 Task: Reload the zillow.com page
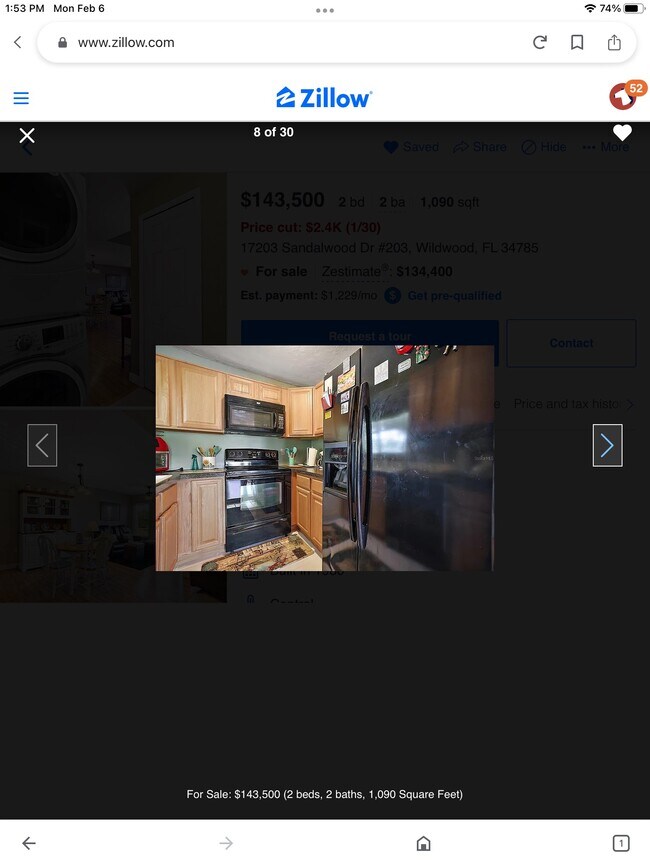540,42
